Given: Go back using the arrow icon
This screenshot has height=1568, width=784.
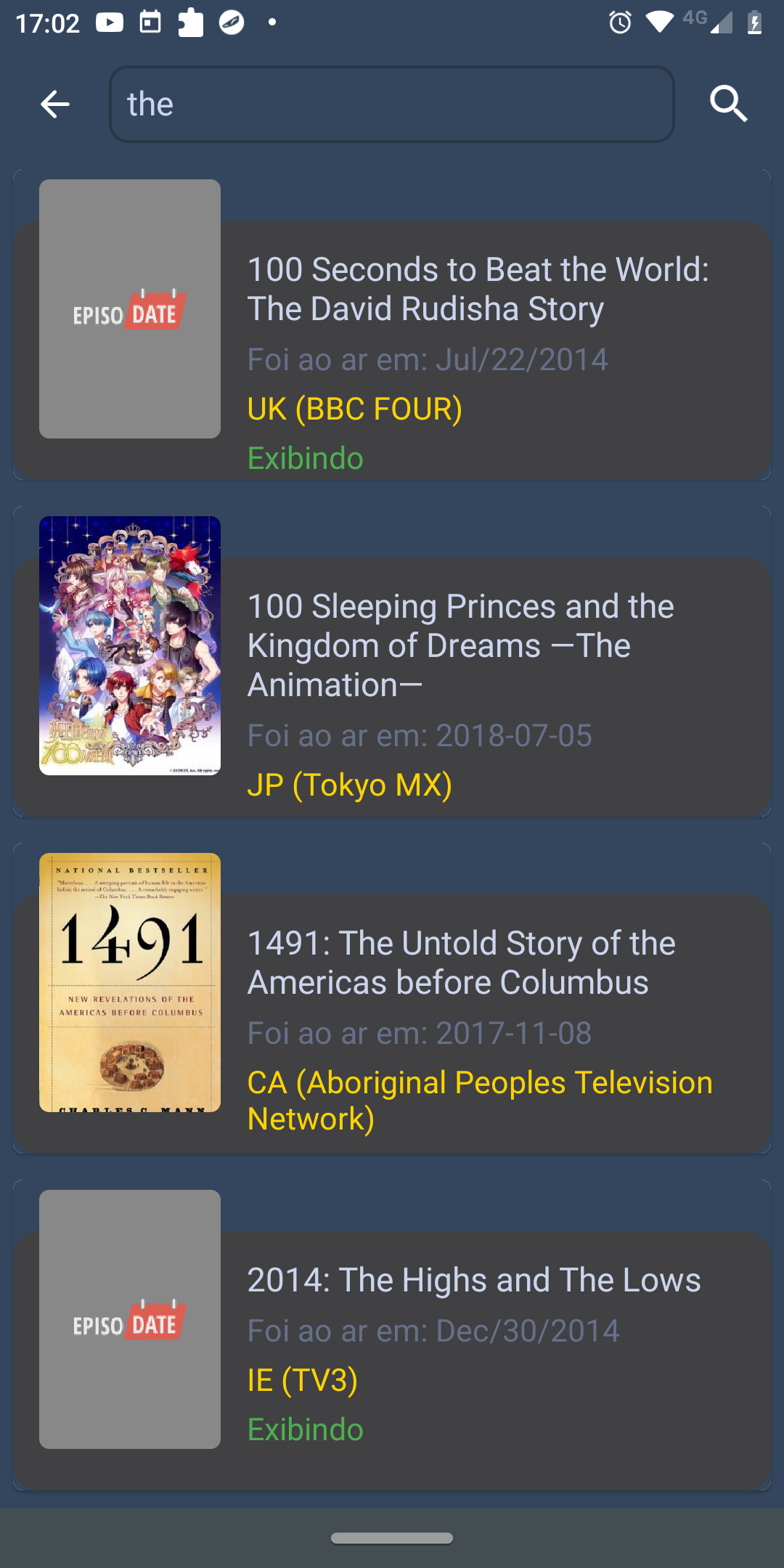Looking at the screenshot, I should pyautogui.click(x=54, y=105).
